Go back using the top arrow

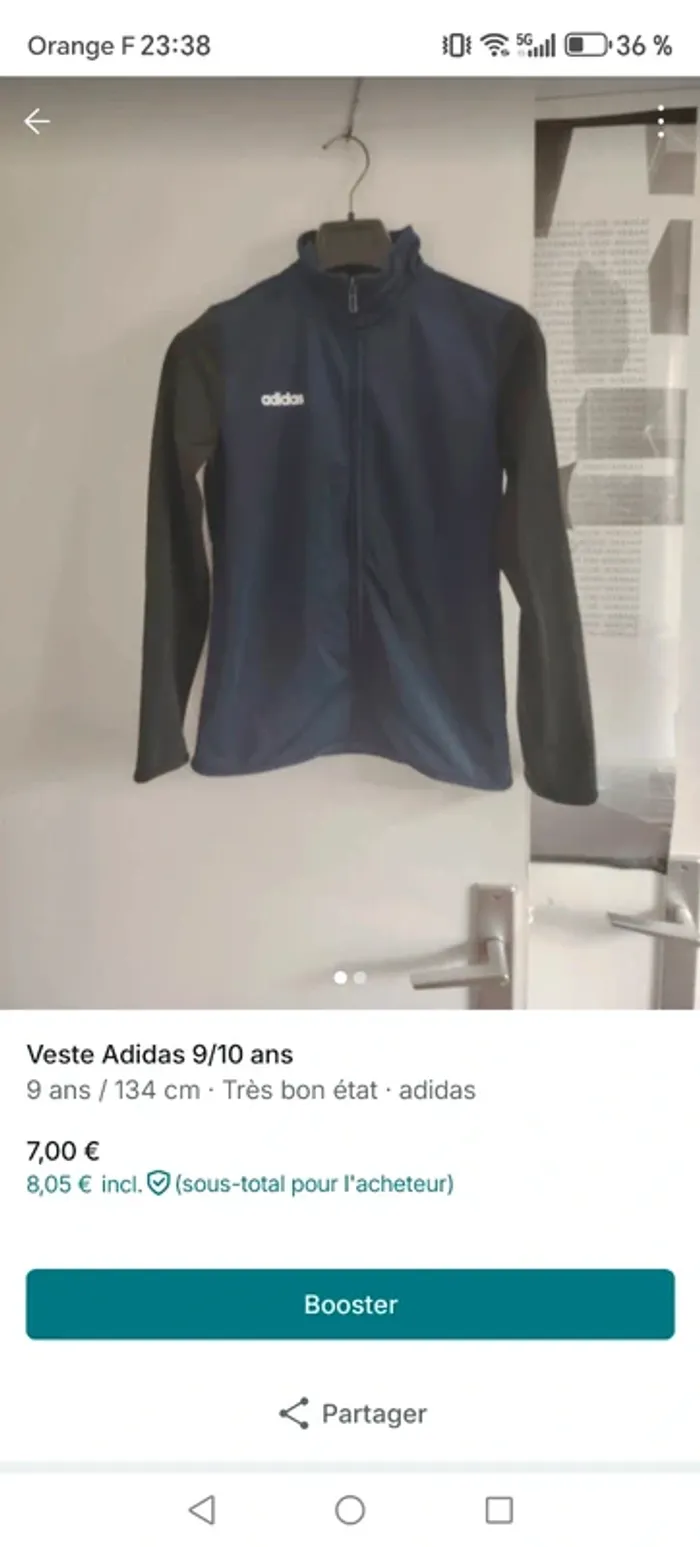(37, 122)
